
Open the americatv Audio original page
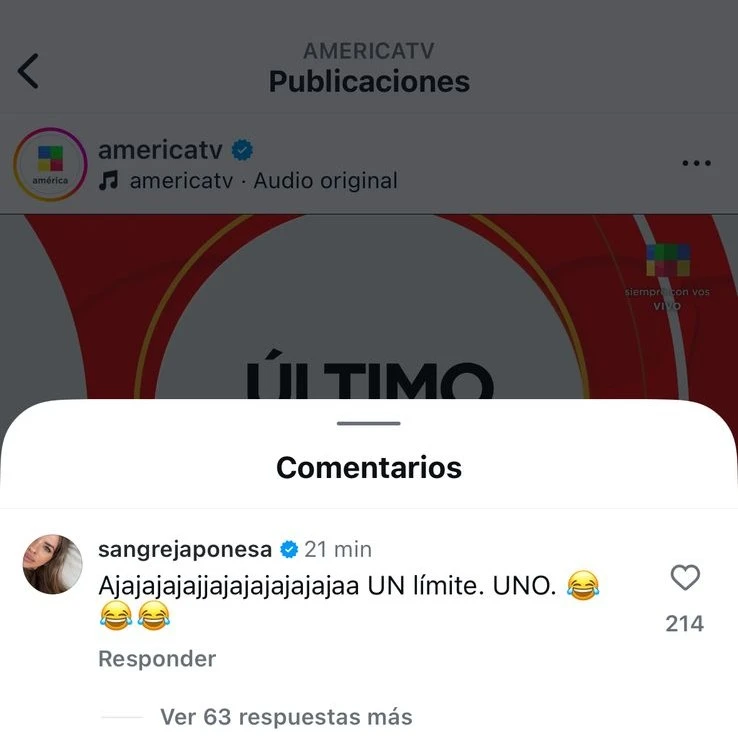click(263, 181)
